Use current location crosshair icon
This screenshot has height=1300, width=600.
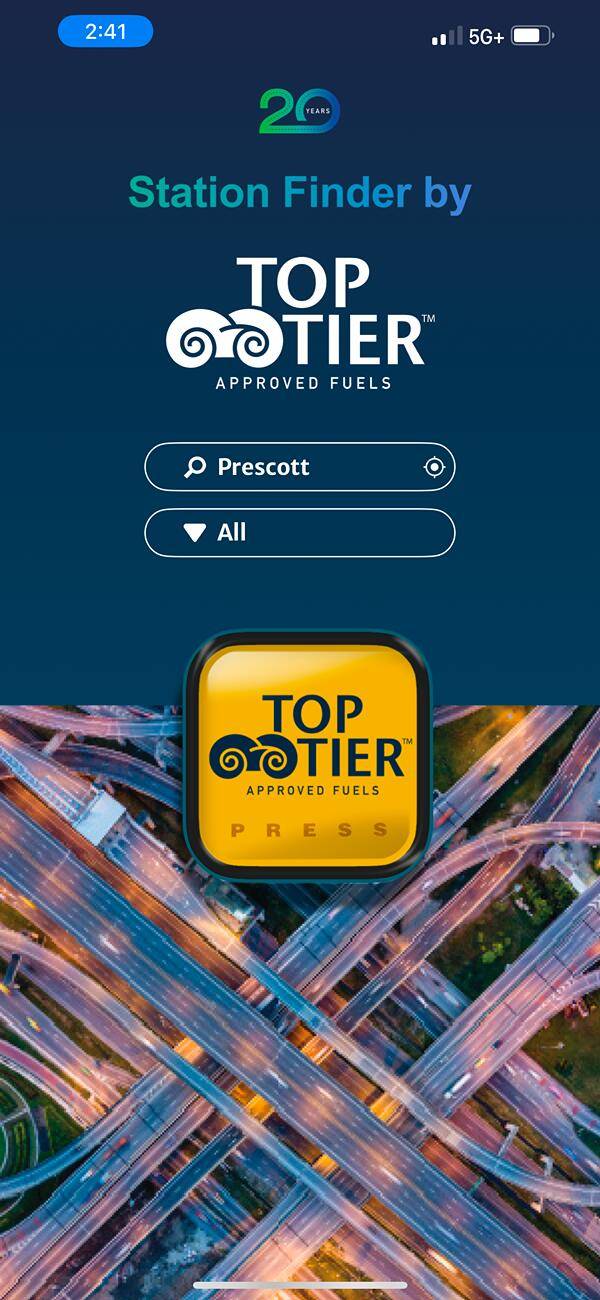click(433, 467)
